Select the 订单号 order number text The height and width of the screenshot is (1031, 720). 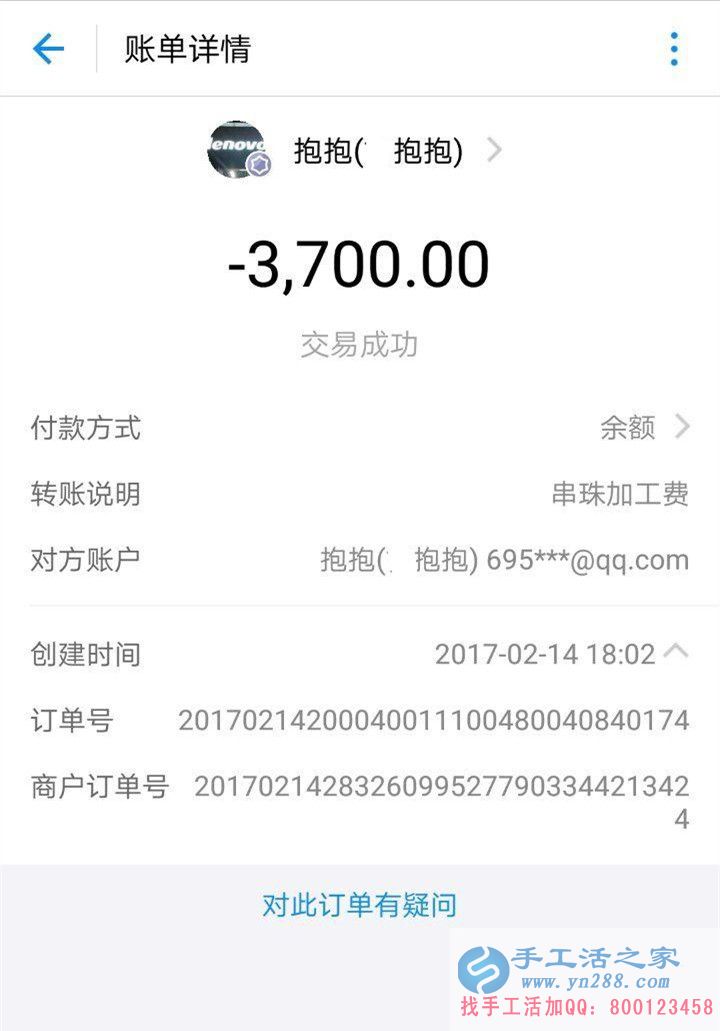[x=432, y=718]
